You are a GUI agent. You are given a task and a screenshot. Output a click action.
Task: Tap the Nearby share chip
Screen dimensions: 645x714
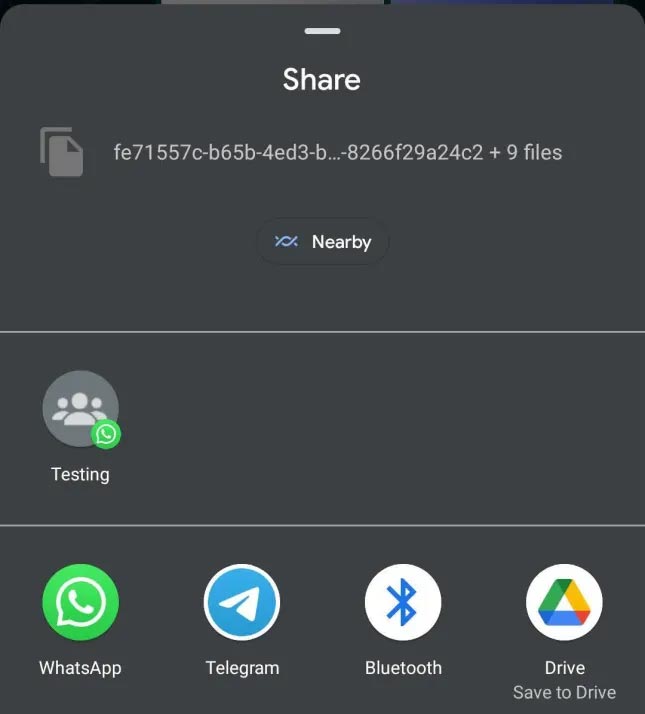(322, 242)
